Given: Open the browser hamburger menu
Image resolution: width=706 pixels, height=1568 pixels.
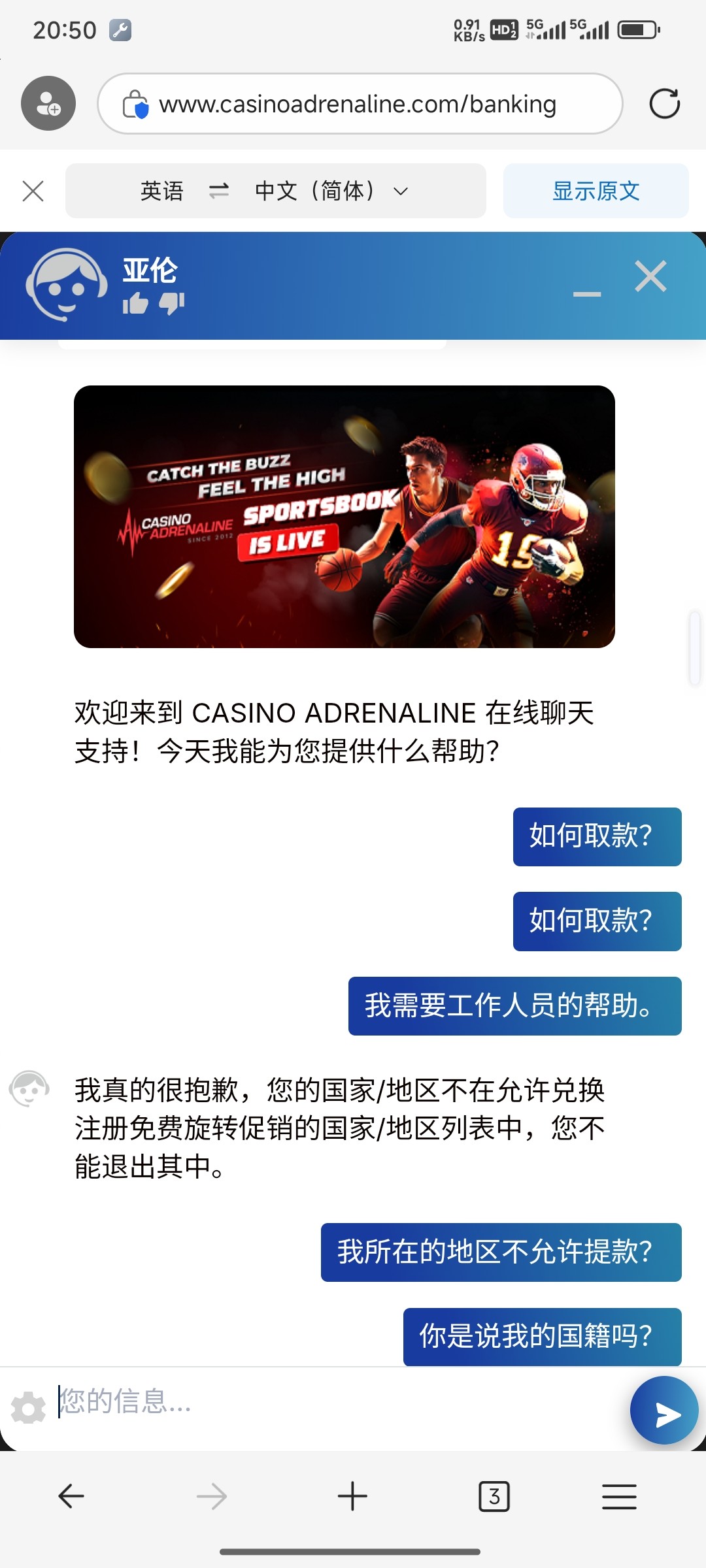Looking at the screenshot, I should [619, 1496].
